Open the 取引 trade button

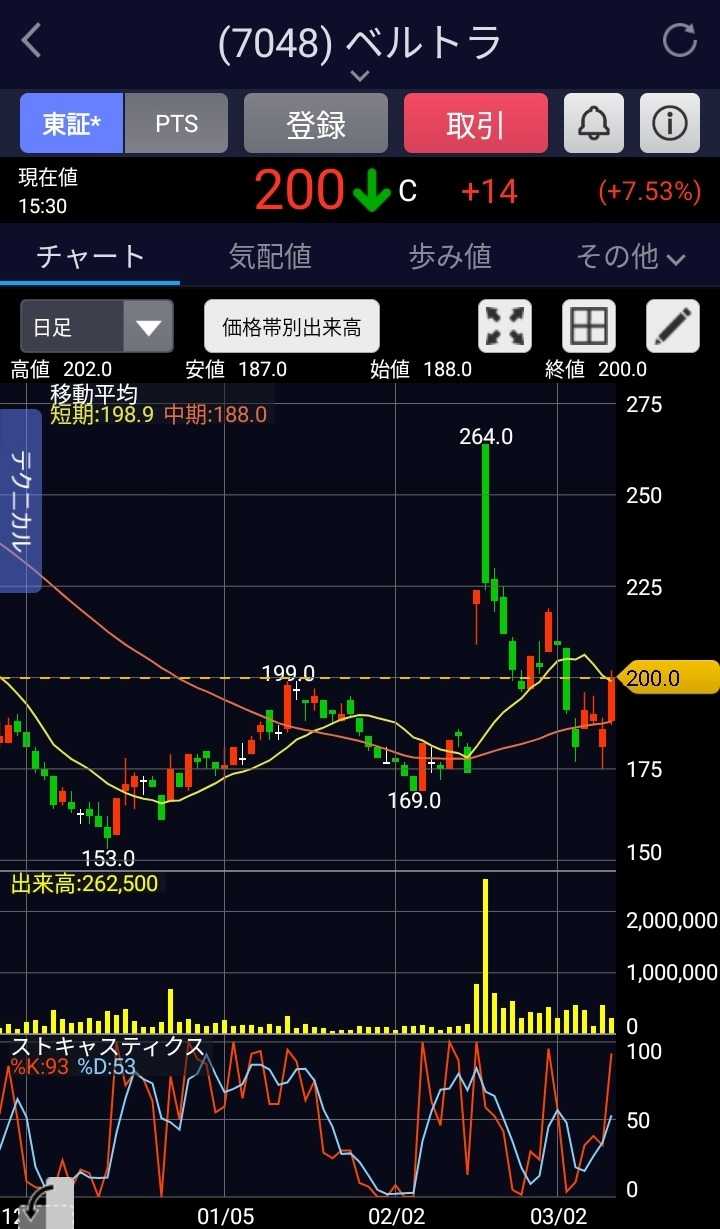click(x=476, y=124)
